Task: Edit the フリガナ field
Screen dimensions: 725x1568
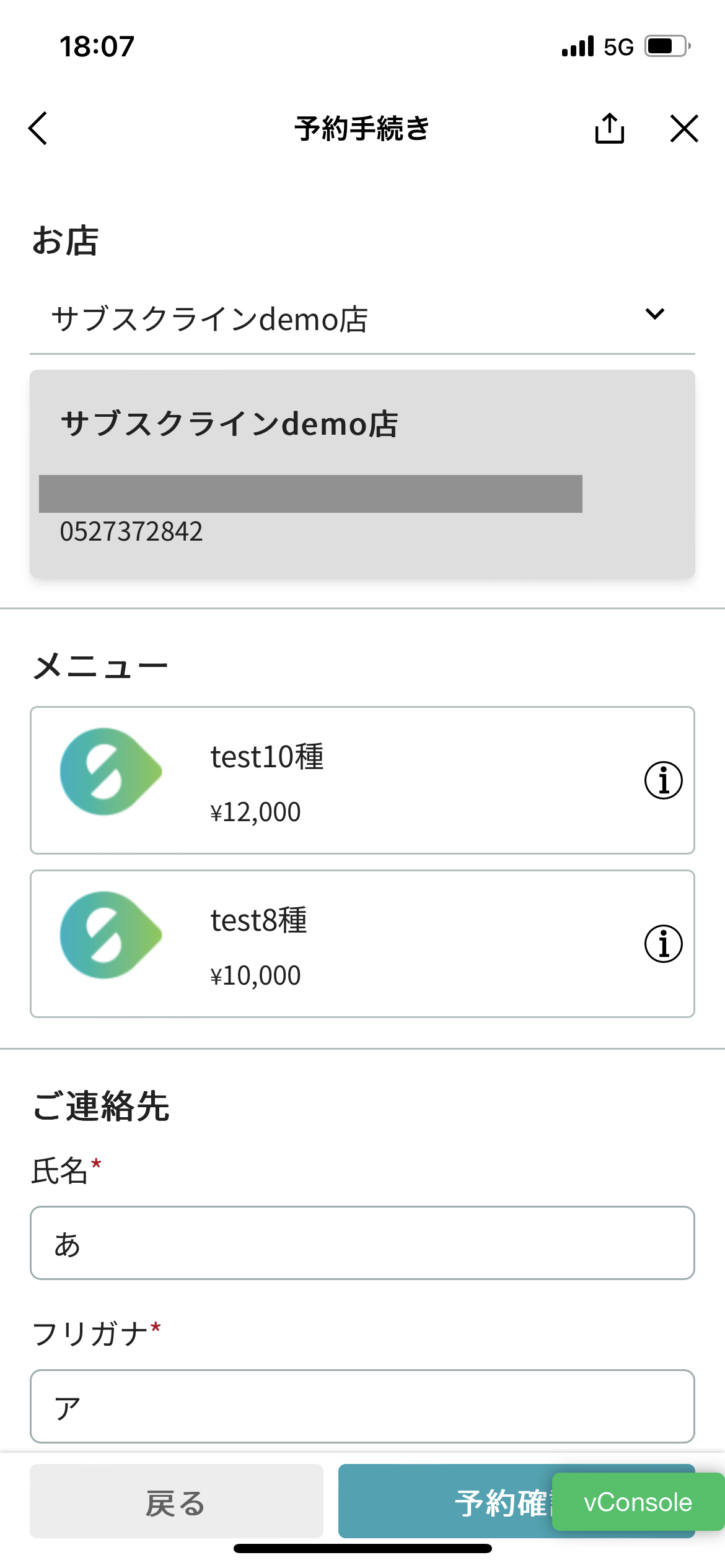Action: coord(362,1406)
